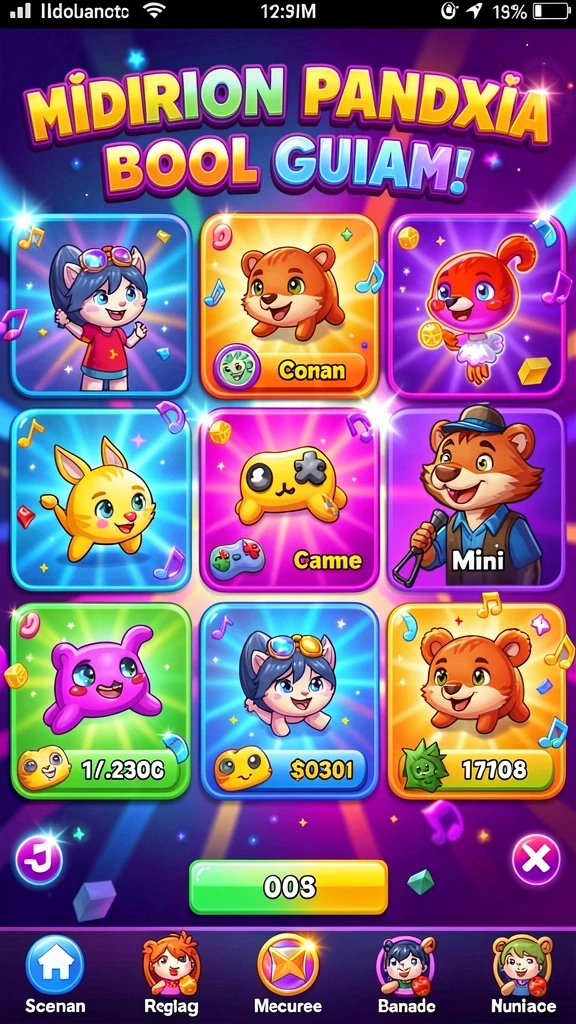Select the yellow controller Came card
Image resolution: width=576 pixels, height=1024 pixels.
[290, 500]
